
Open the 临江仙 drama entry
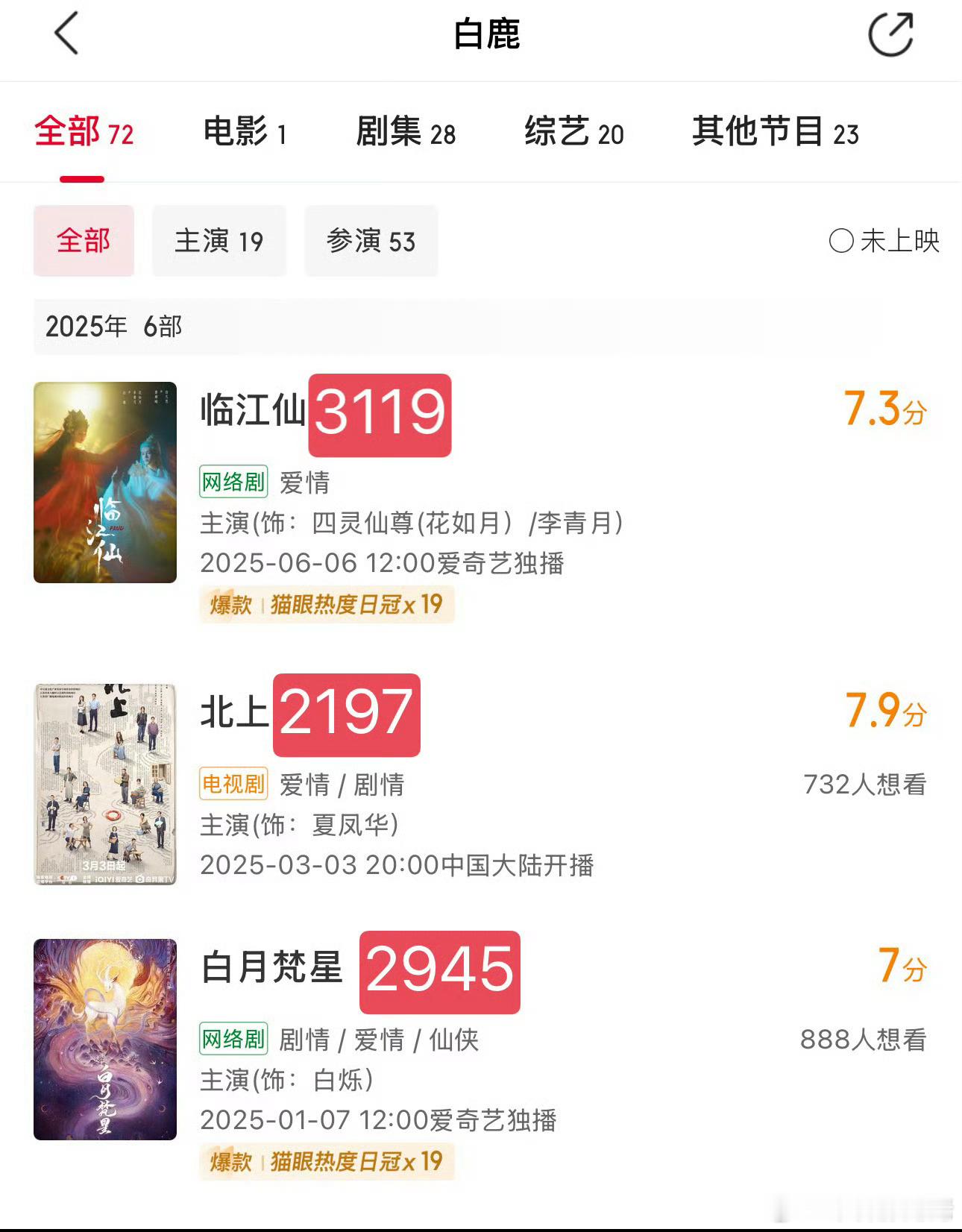pyautogui.click(x=254, y=412)
